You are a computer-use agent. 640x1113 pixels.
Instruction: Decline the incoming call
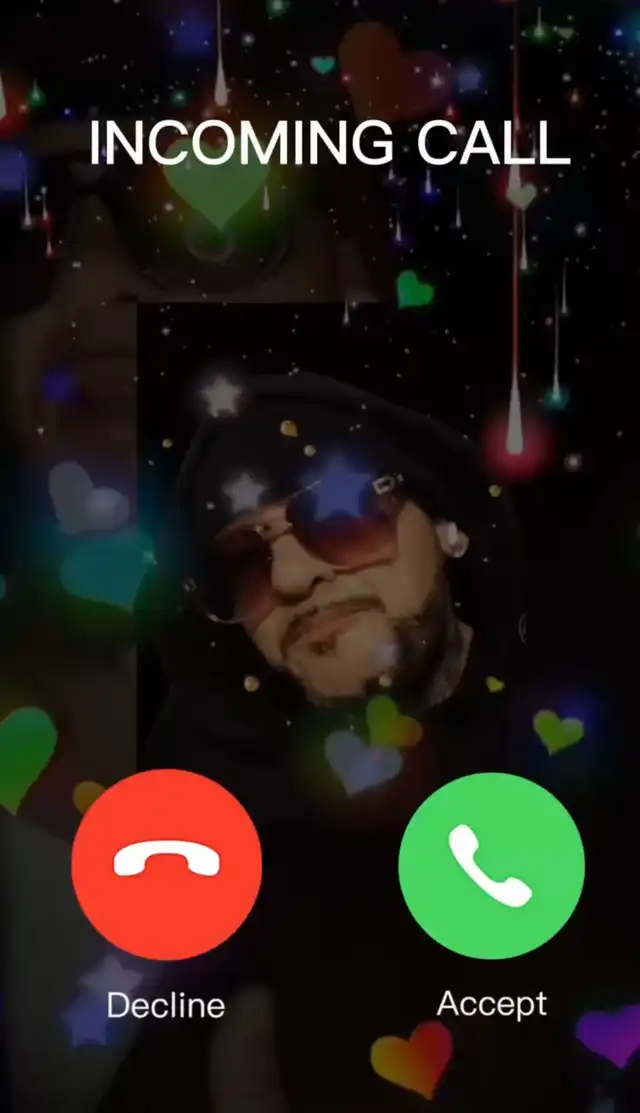pyautogui.click(x=166, y=864)
